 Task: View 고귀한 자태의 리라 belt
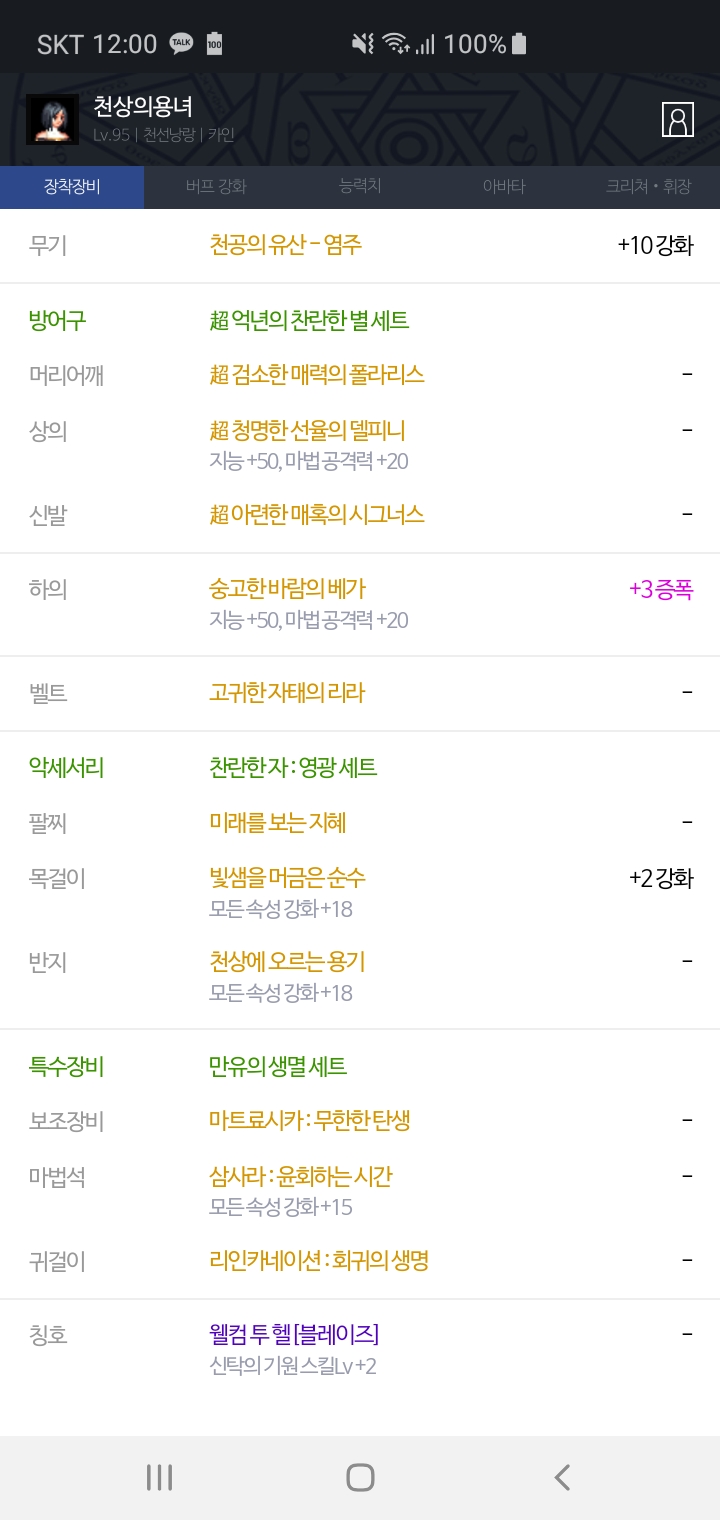(287, 692)
